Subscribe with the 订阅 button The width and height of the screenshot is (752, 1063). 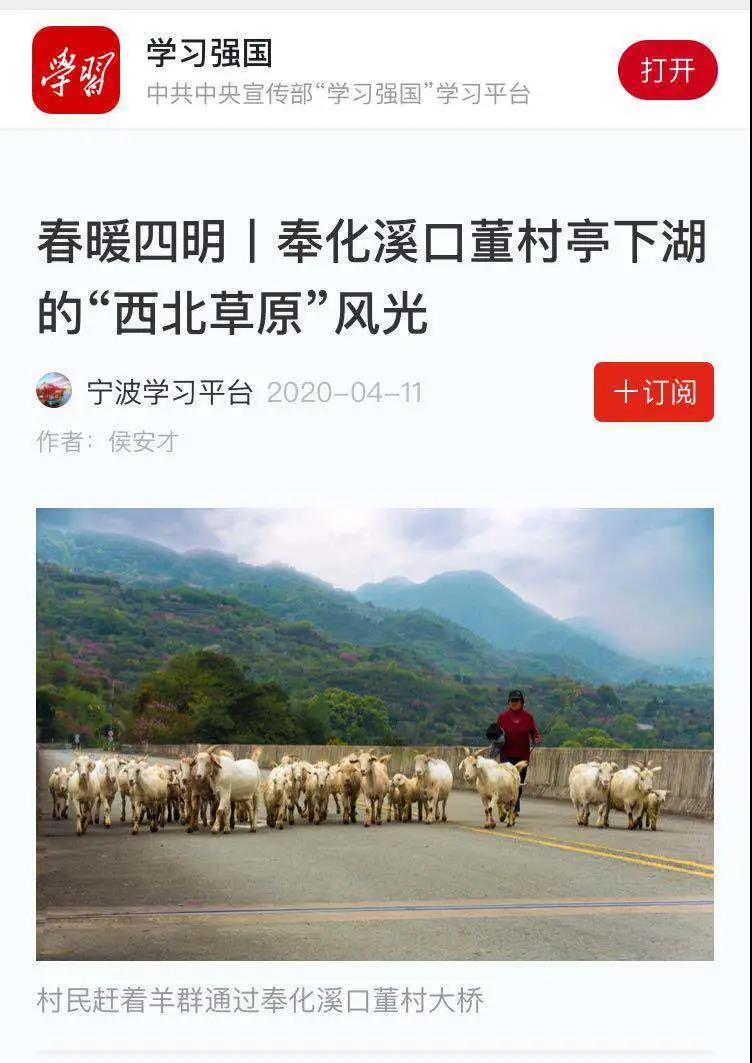pyautogui.click(x=653, y=392)
